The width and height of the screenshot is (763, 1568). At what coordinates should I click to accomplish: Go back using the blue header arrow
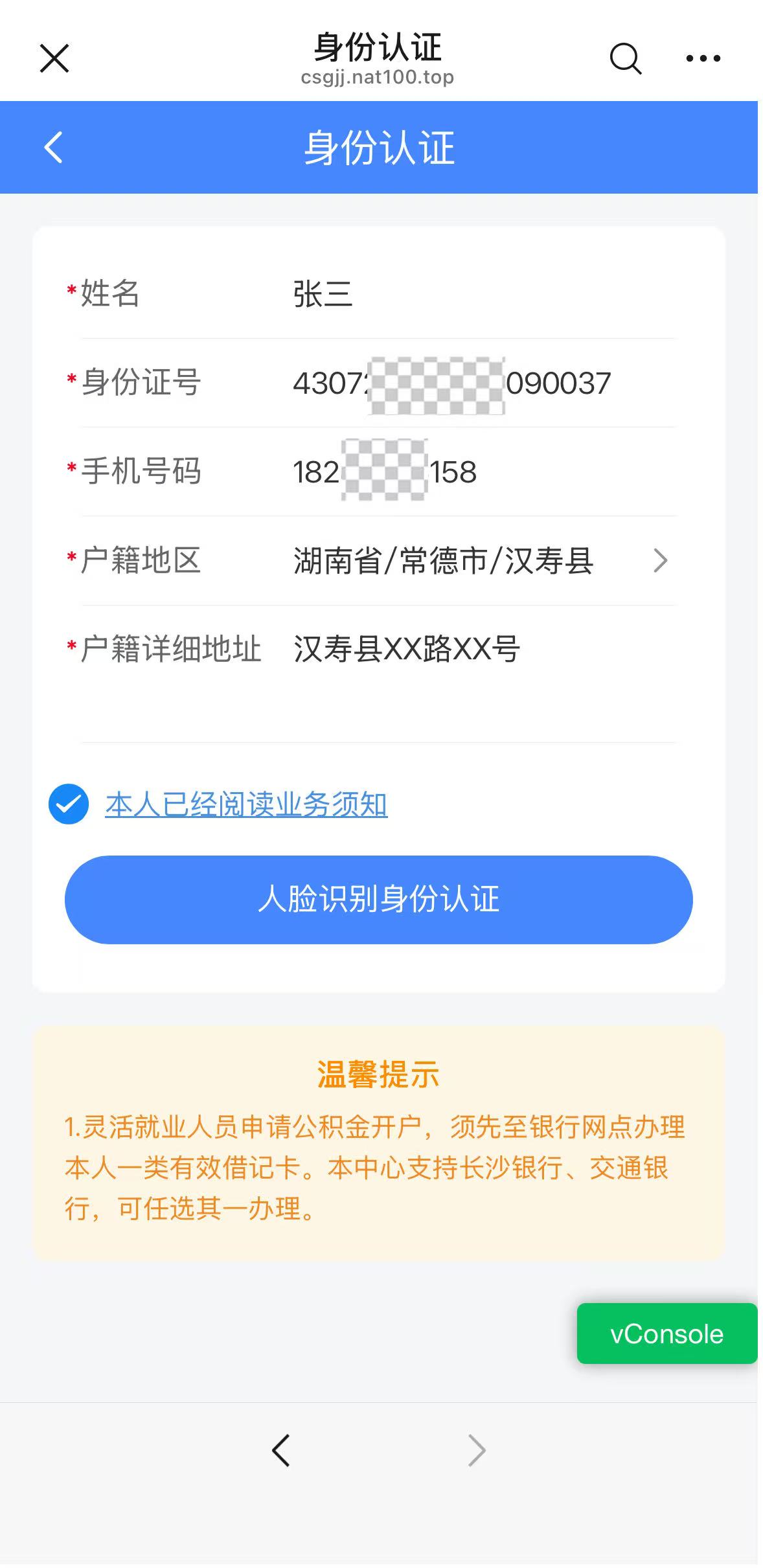[x=53, y=147]
